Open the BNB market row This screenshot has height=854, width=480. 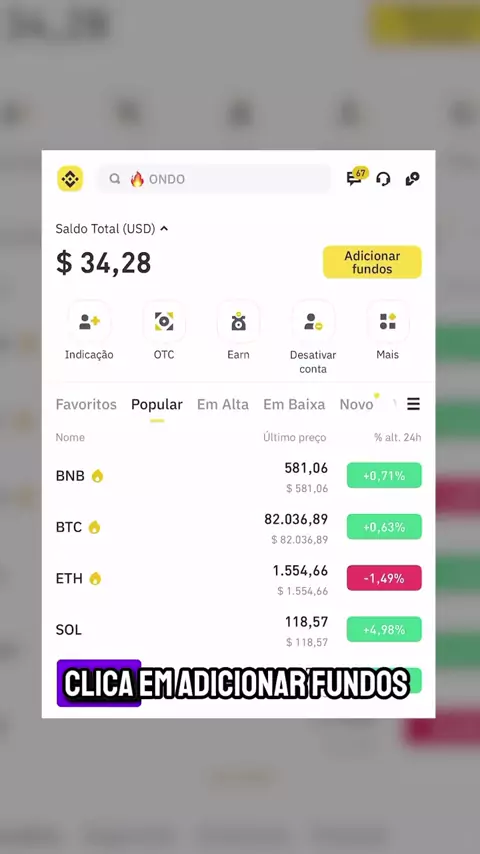coord(239,475)
